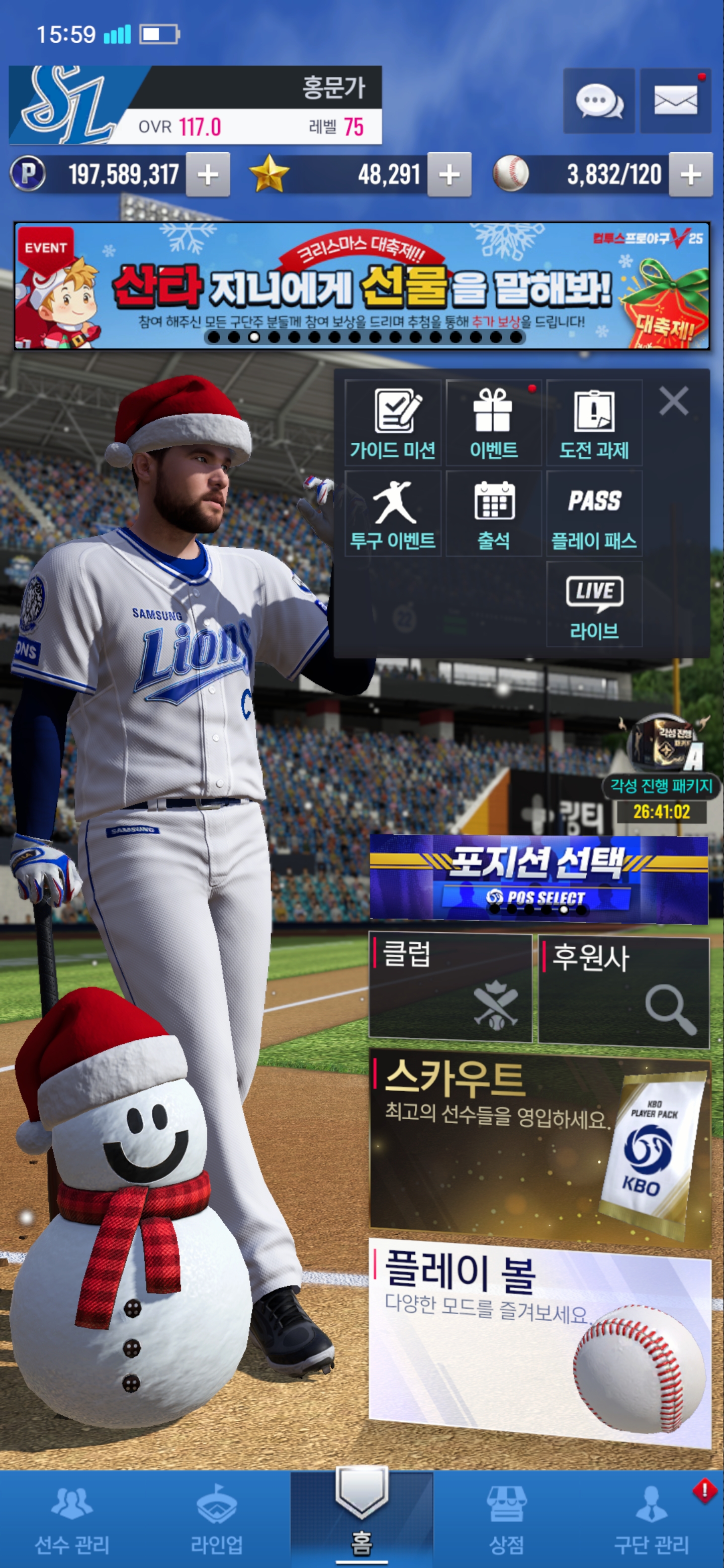Check 출석 attendance calendar
Screen dimensions: 724x1568
pyautogui.click(x=493, y=514)
